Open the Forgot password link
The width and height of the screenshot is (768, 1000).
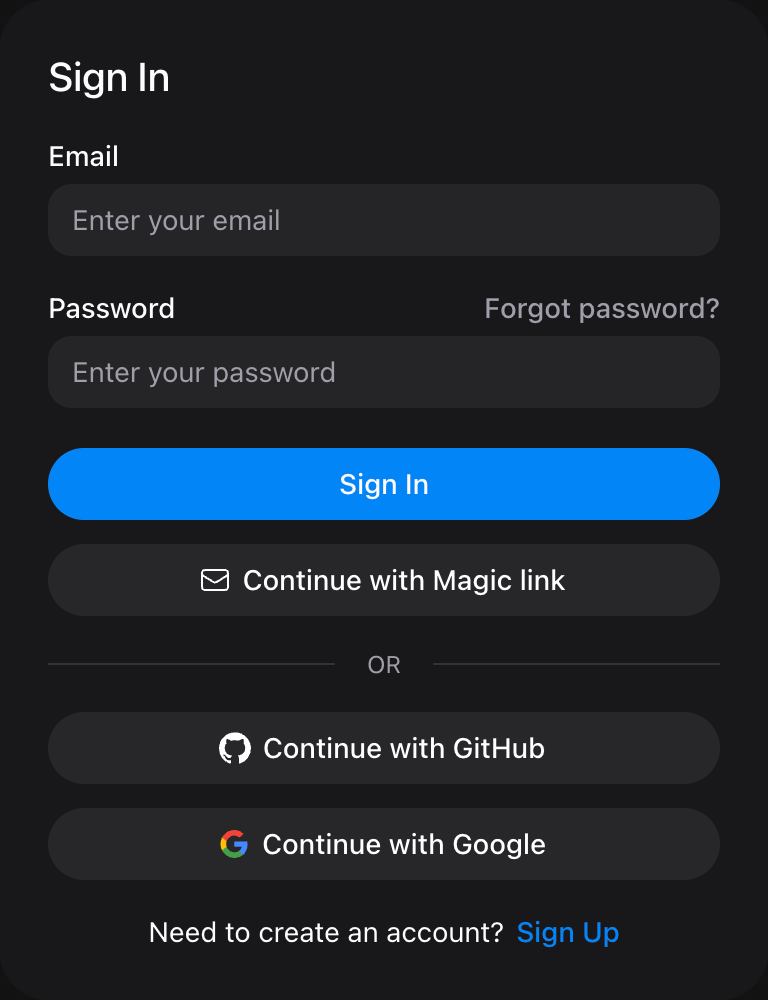pos(601,308)
